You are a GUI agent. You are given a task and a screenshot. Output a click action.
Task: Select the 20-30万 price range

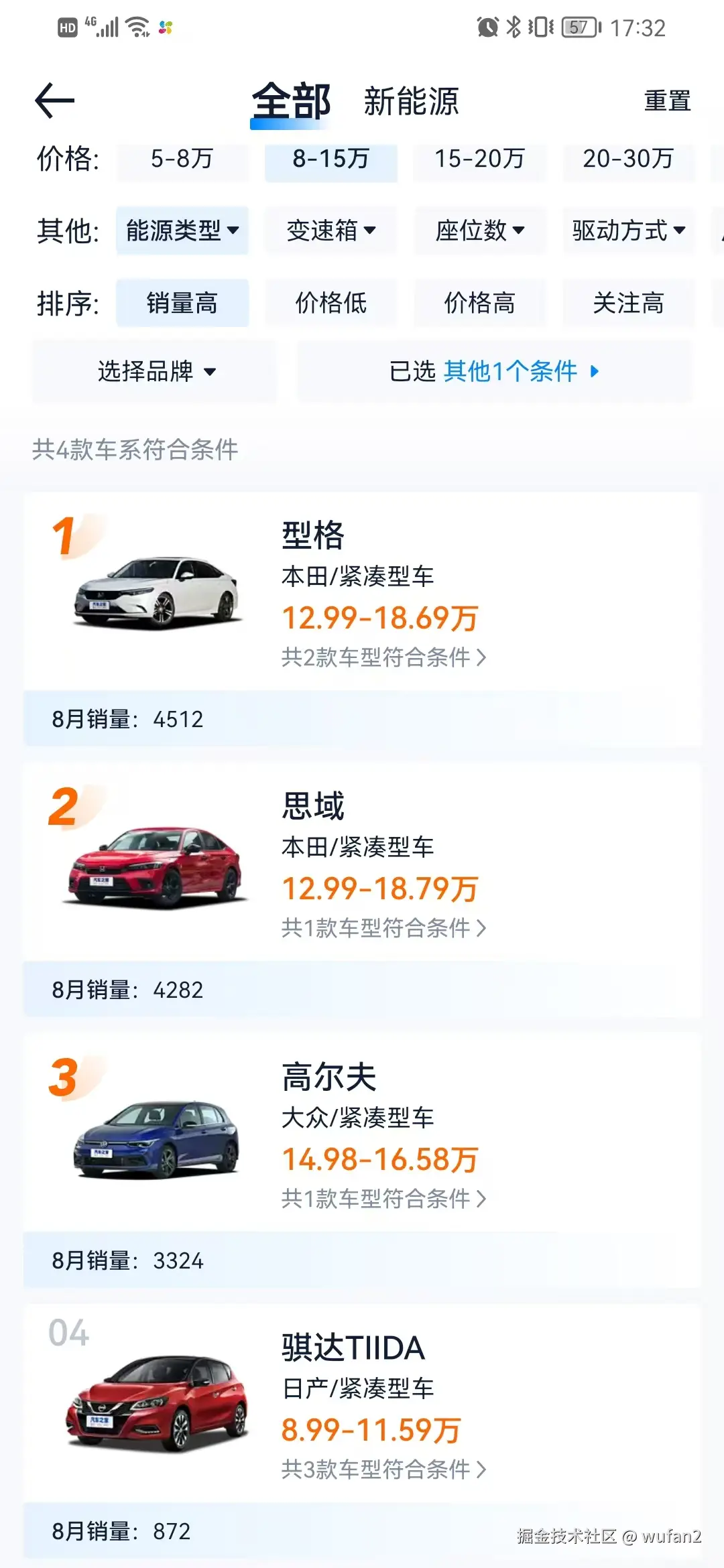627,161
